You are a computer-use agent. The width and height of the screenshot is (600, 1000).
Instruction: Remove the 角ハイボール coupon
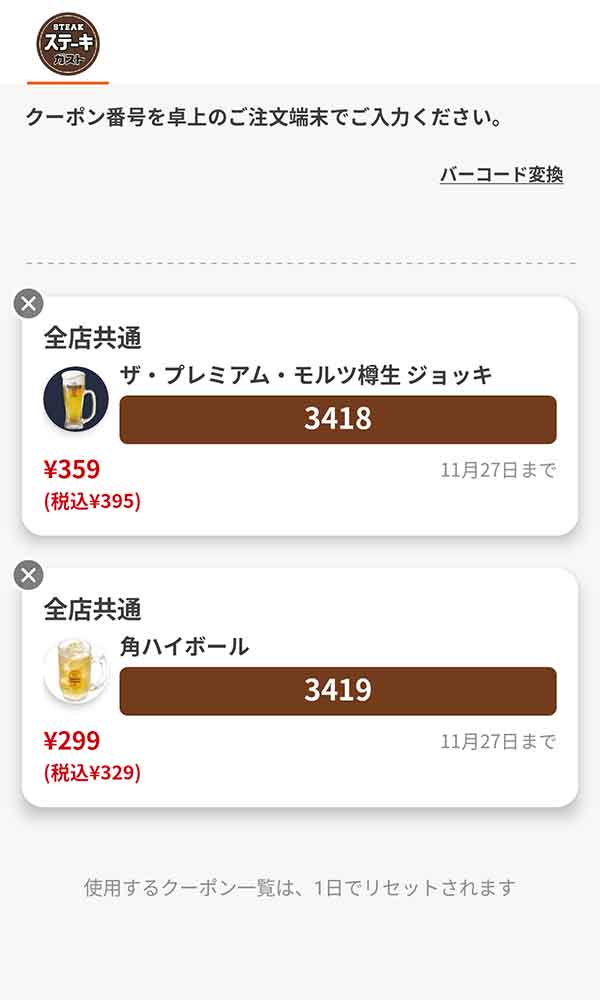(29, 575)
